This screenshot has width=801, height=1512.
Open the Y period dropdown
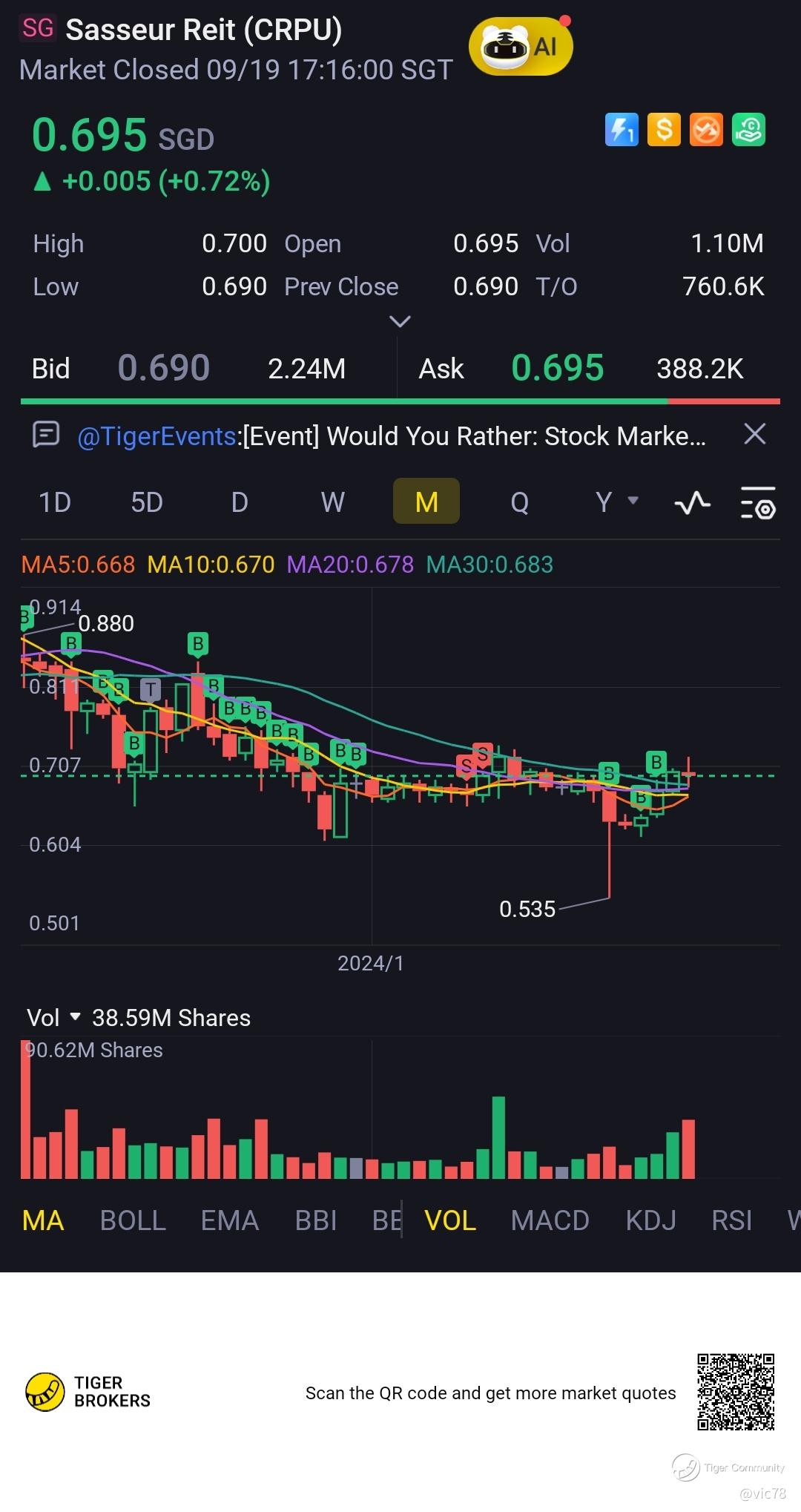616,502
